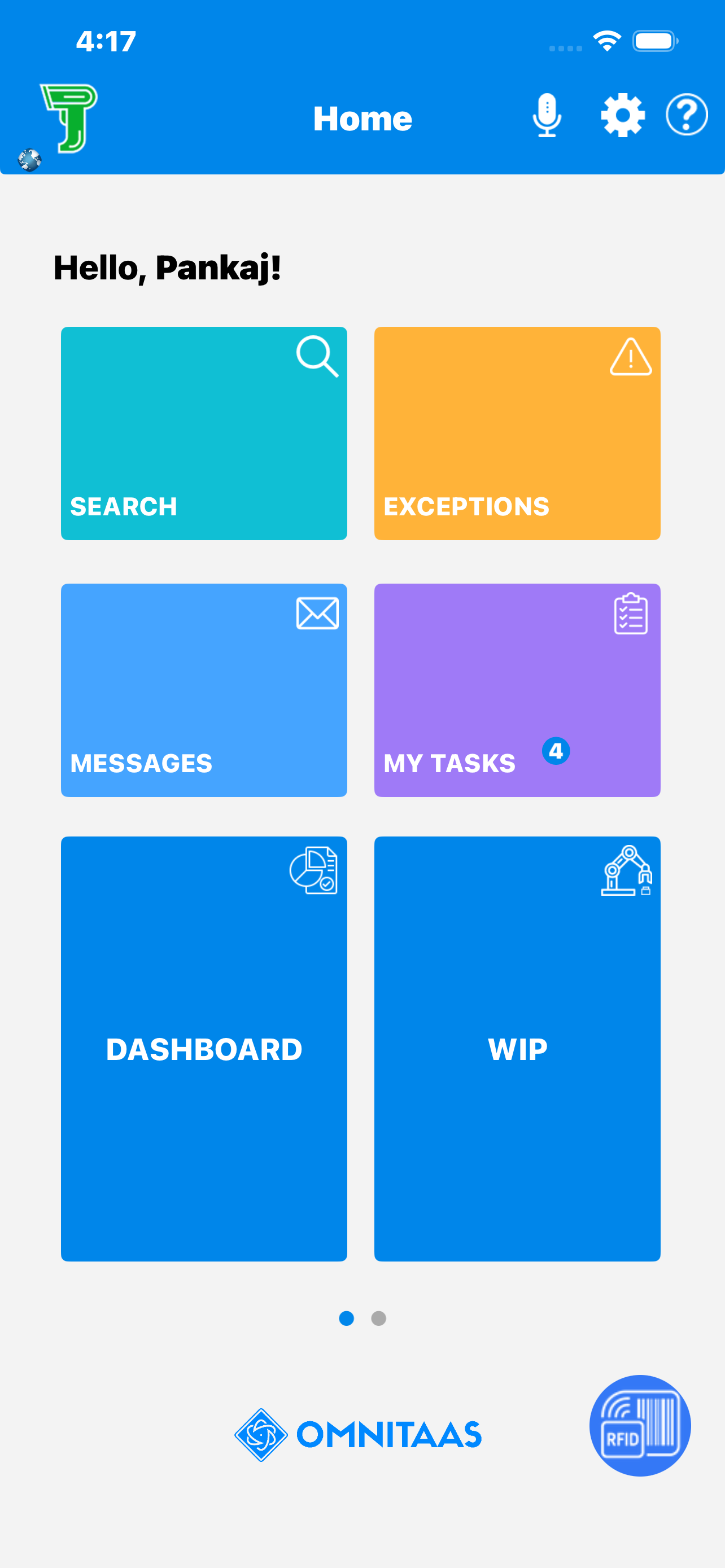Image resolution: width=725 pixels, height=1568 pixels.
Task: Select the clipboard icon on My Tasks tile
Action: tap(631, 616)
